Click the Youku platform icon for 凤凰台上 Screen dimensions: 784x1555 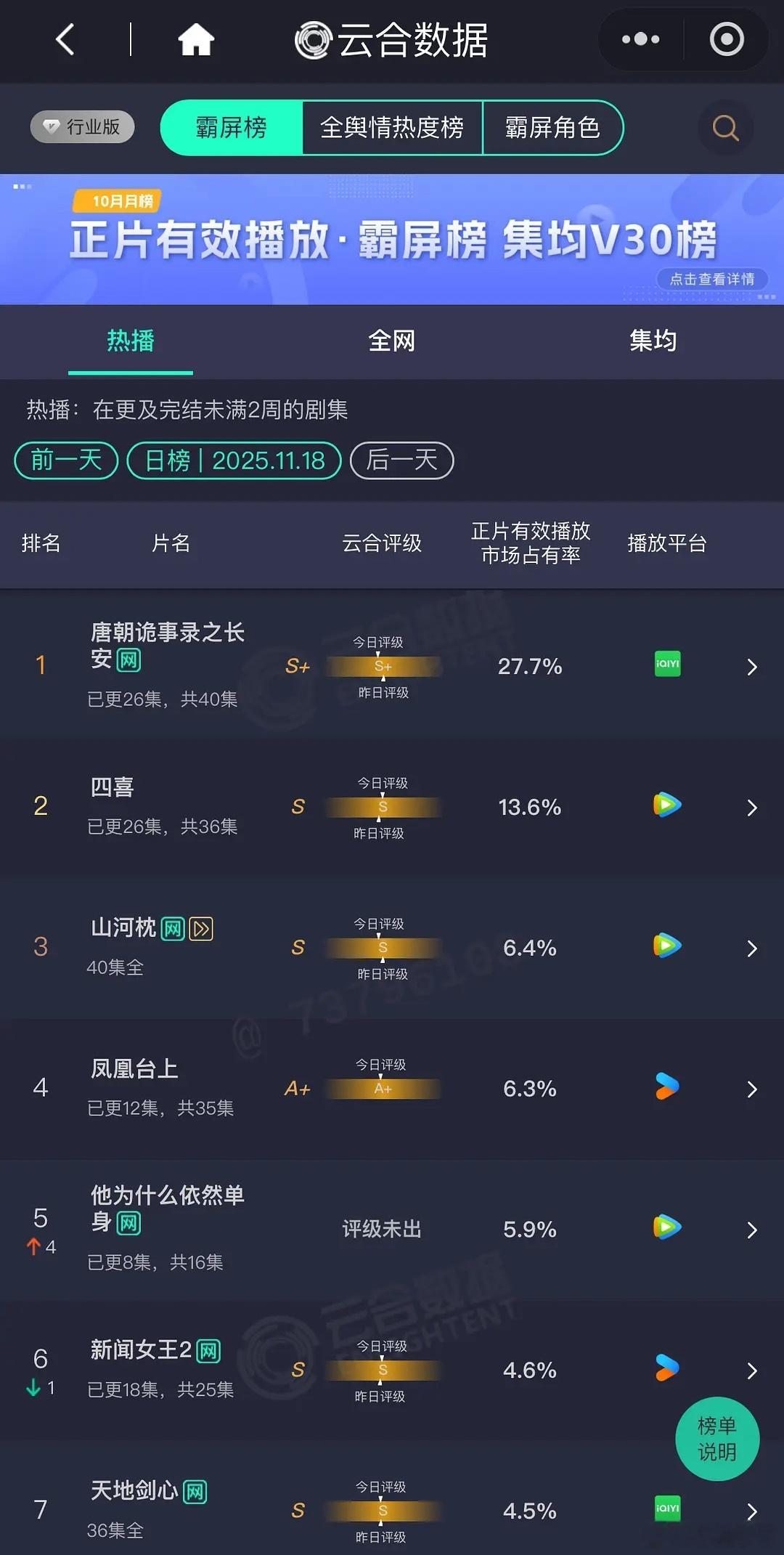(666, 1087)
